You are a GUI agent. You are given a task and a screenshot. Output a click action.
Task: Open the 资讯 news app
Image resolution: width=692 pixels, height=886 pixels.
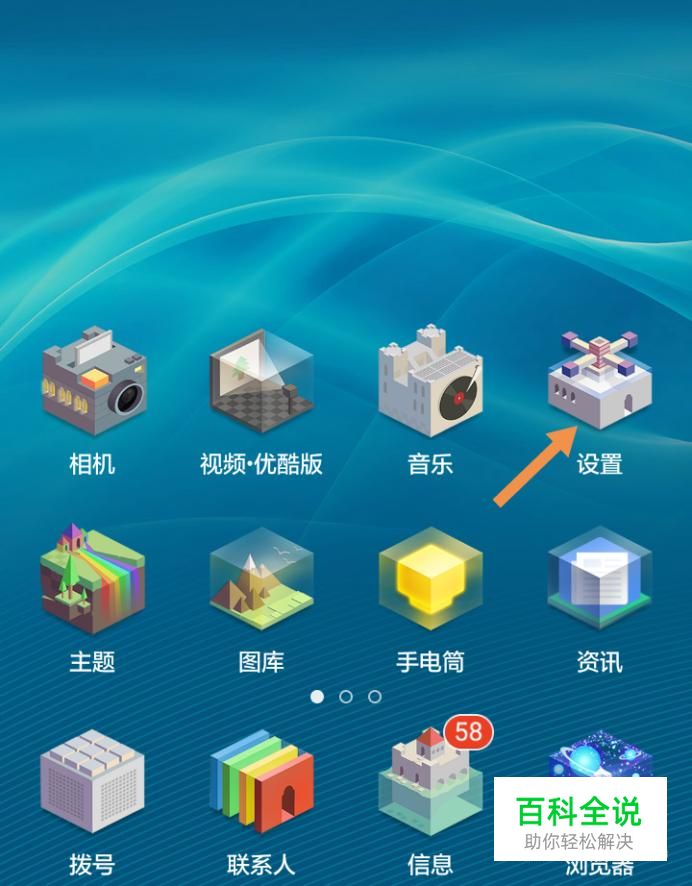click(599, 582)
